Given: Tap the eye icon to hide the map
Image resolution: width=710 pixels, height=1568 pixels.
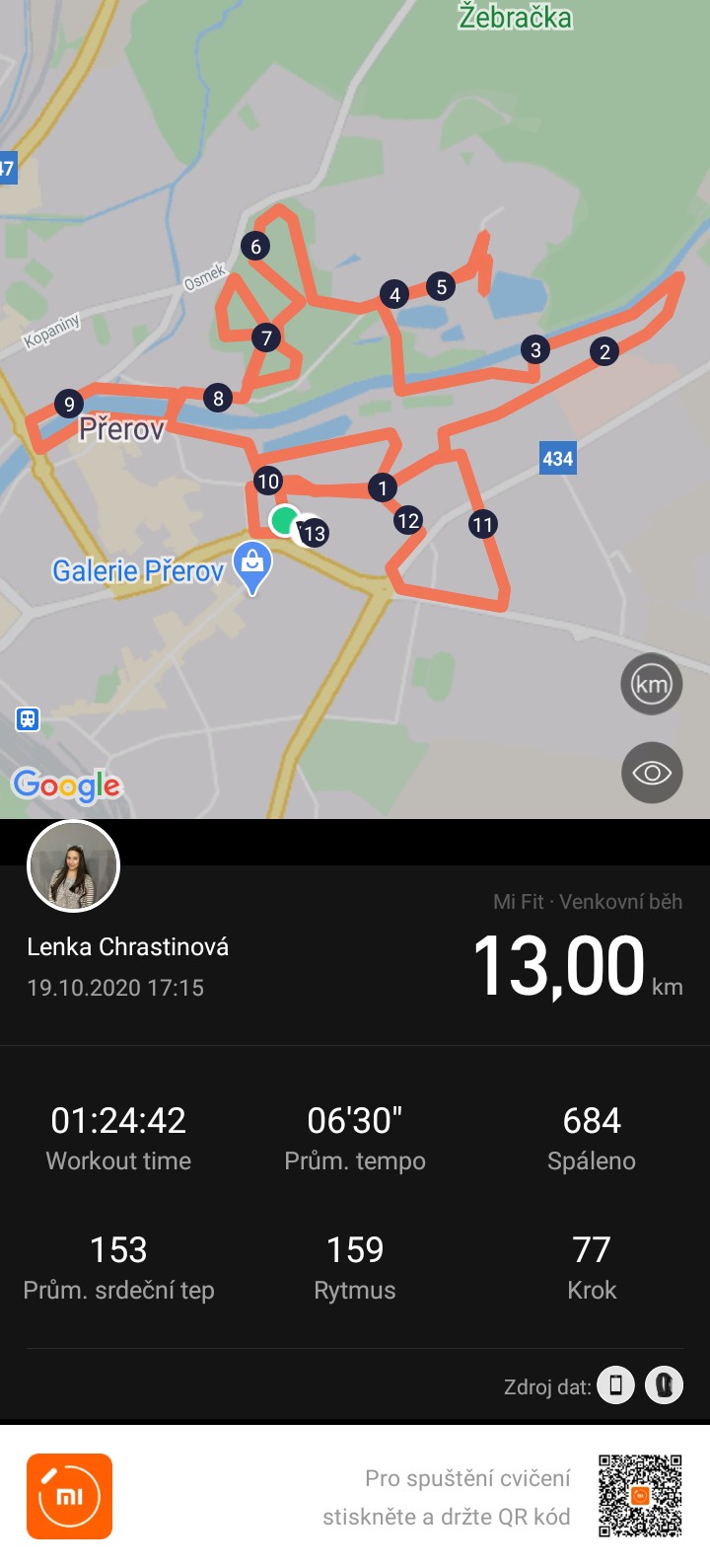Looking at the screenshot, I should pyautogui.click(x=652, y=773).
